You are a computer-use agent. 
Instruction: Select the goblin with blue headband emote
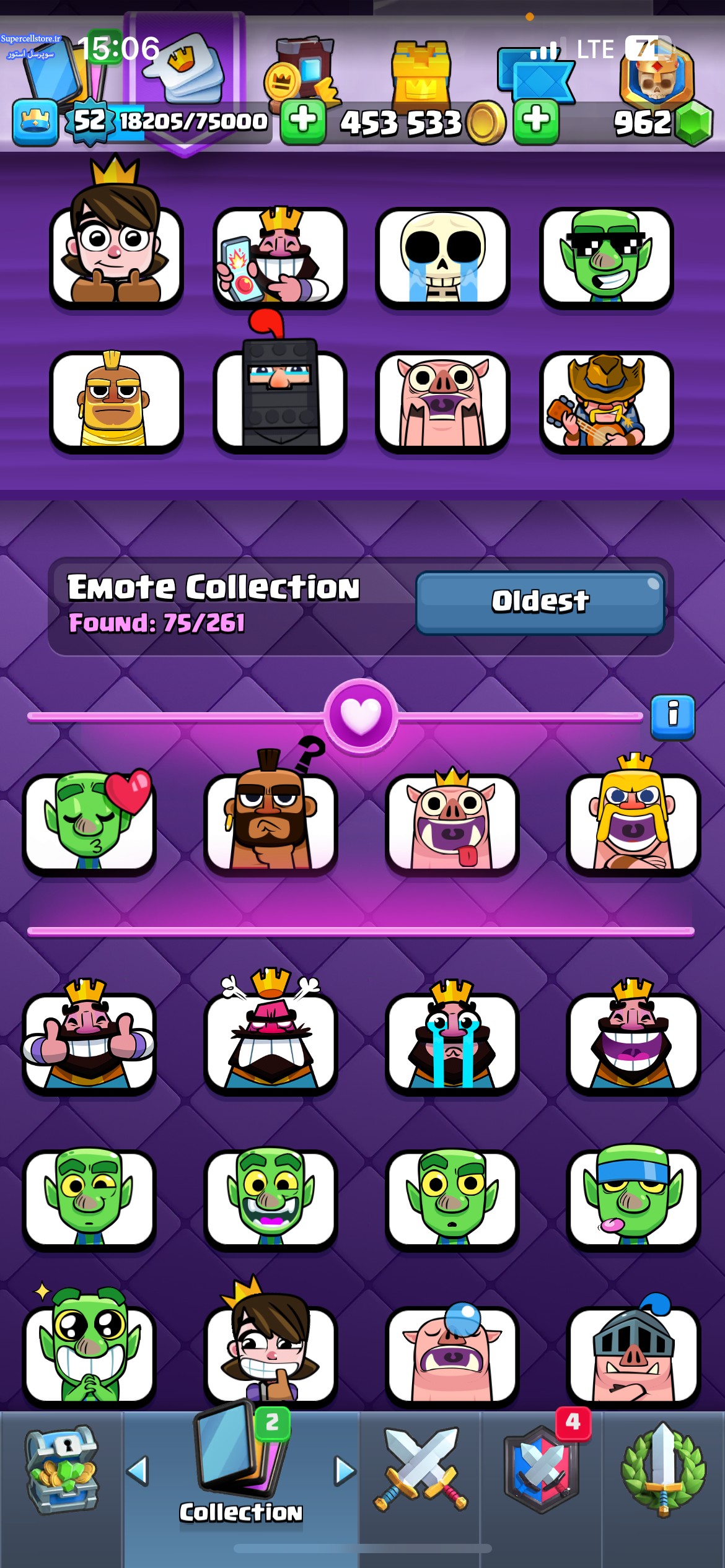coord(633,1196)
